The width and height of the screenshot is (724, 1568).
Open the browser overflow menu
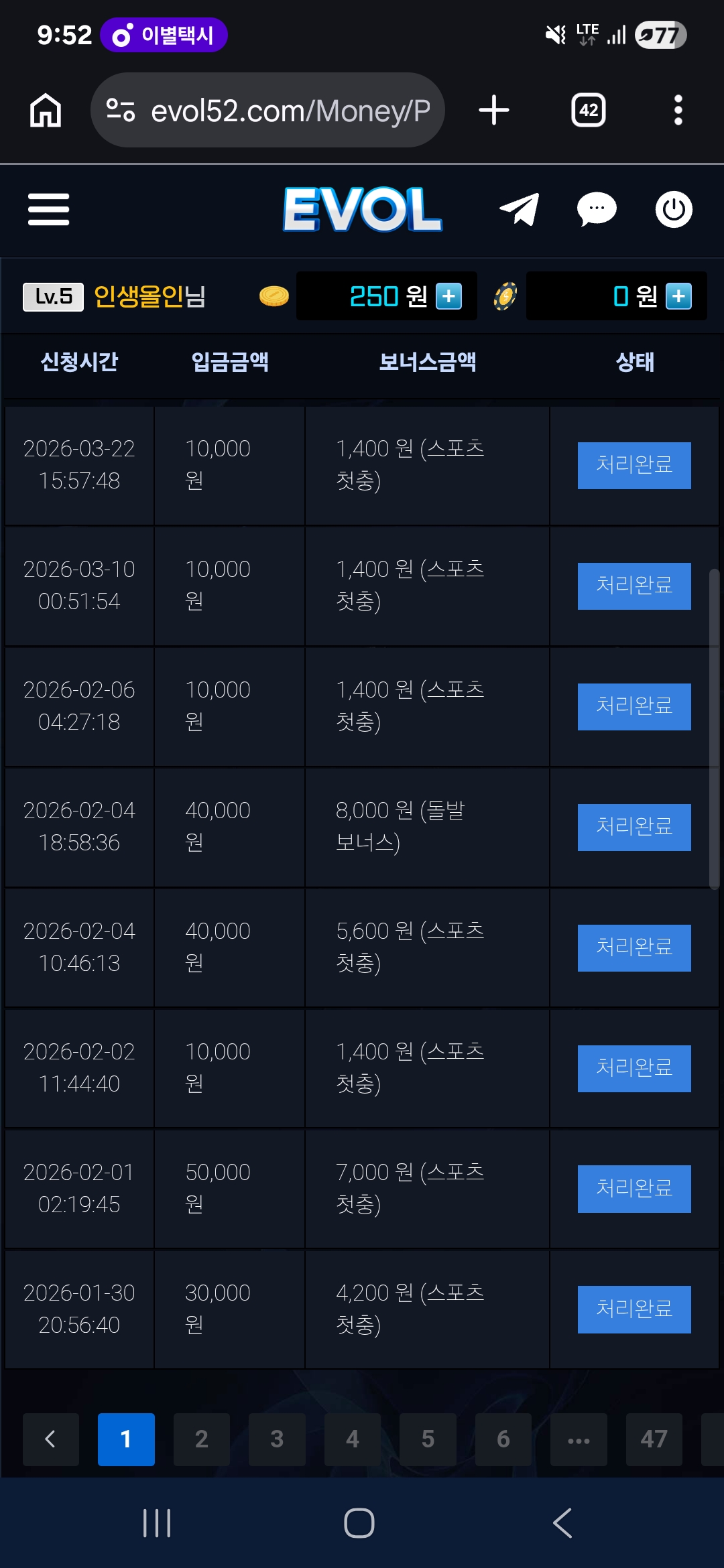(678, 110)
